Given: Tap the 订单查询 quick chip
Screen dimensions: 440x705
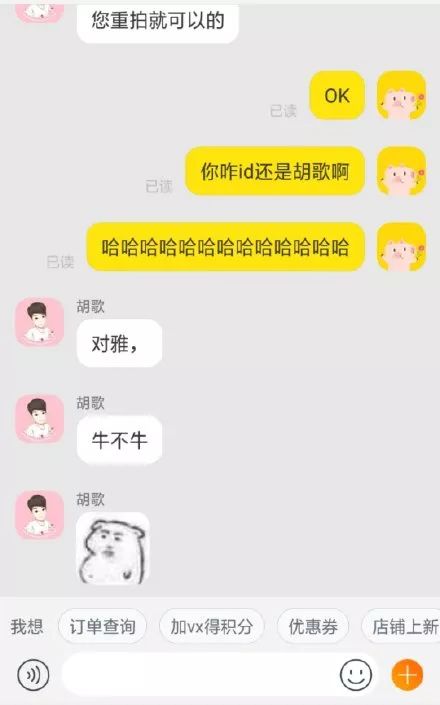Looking at the screenshot, I should tap(102, 626).
